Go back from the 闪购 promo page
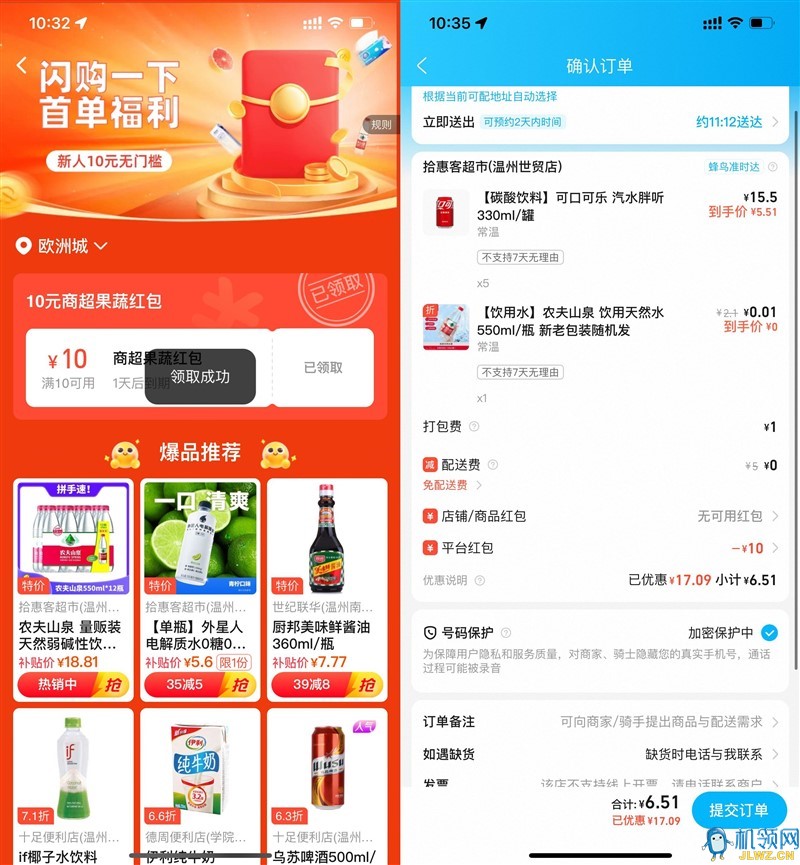This screenshot has width=800, height=865. click(22, 66)
